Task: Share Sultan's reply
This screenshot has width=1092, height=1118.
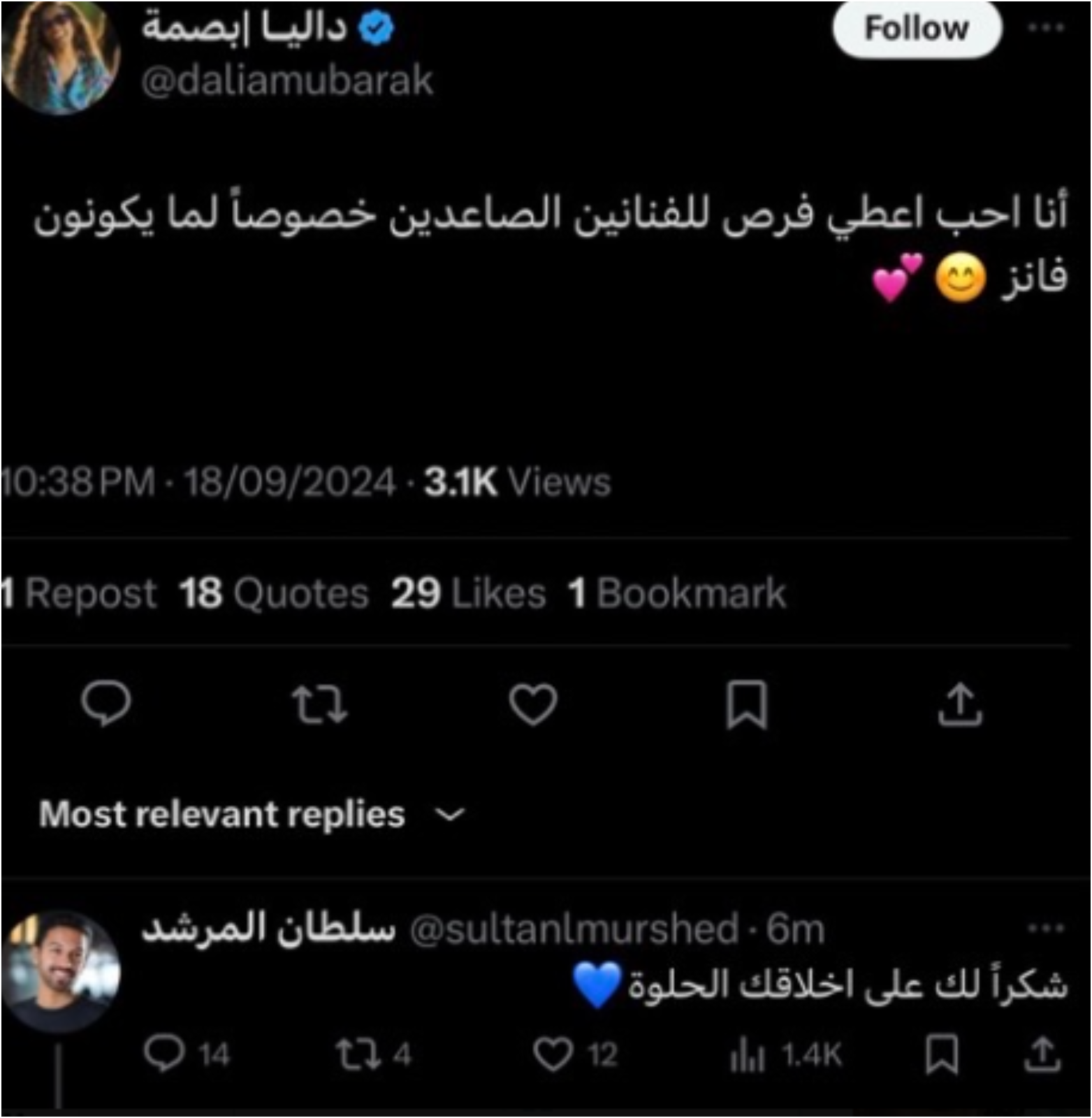Action: (1042, 1054)
